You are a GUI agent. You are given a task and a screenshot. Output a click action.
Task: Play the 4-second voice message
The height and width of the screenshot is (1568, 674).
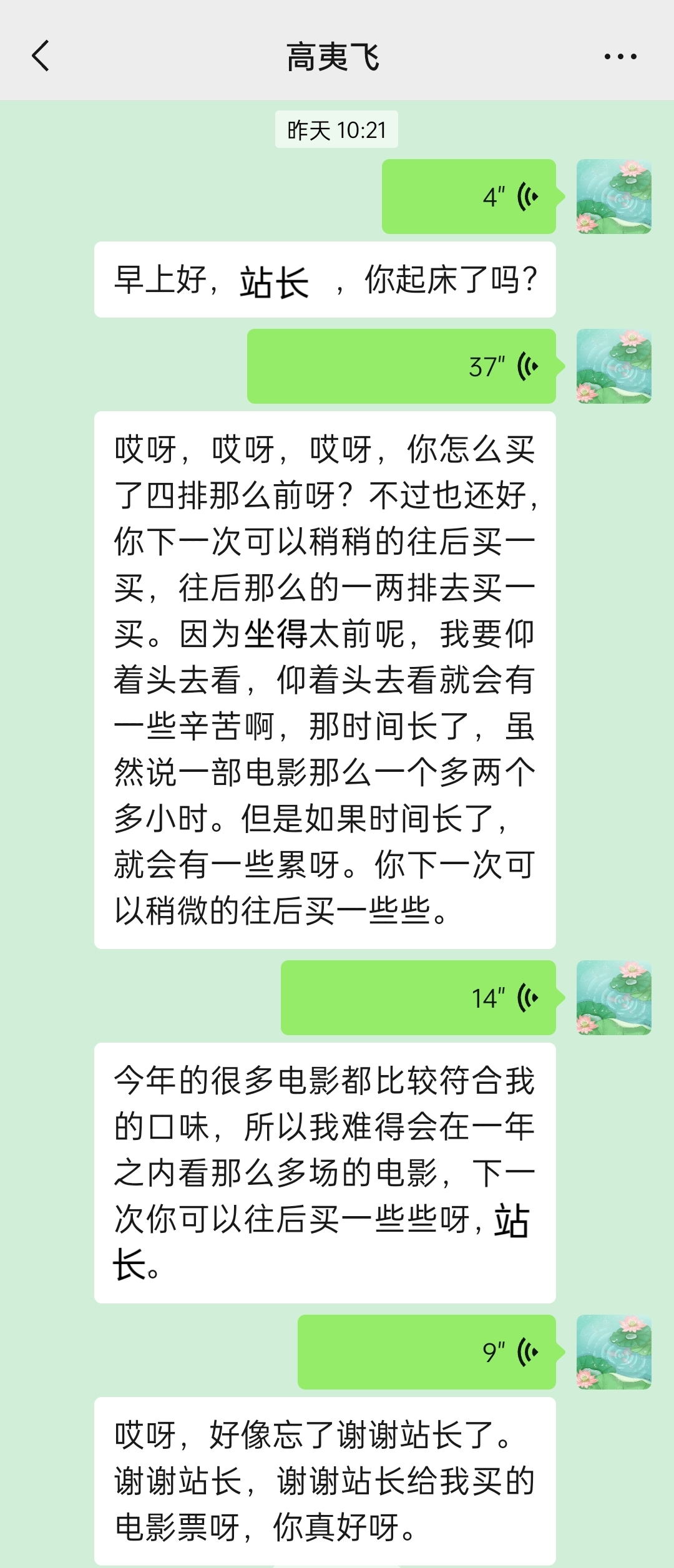469,197
